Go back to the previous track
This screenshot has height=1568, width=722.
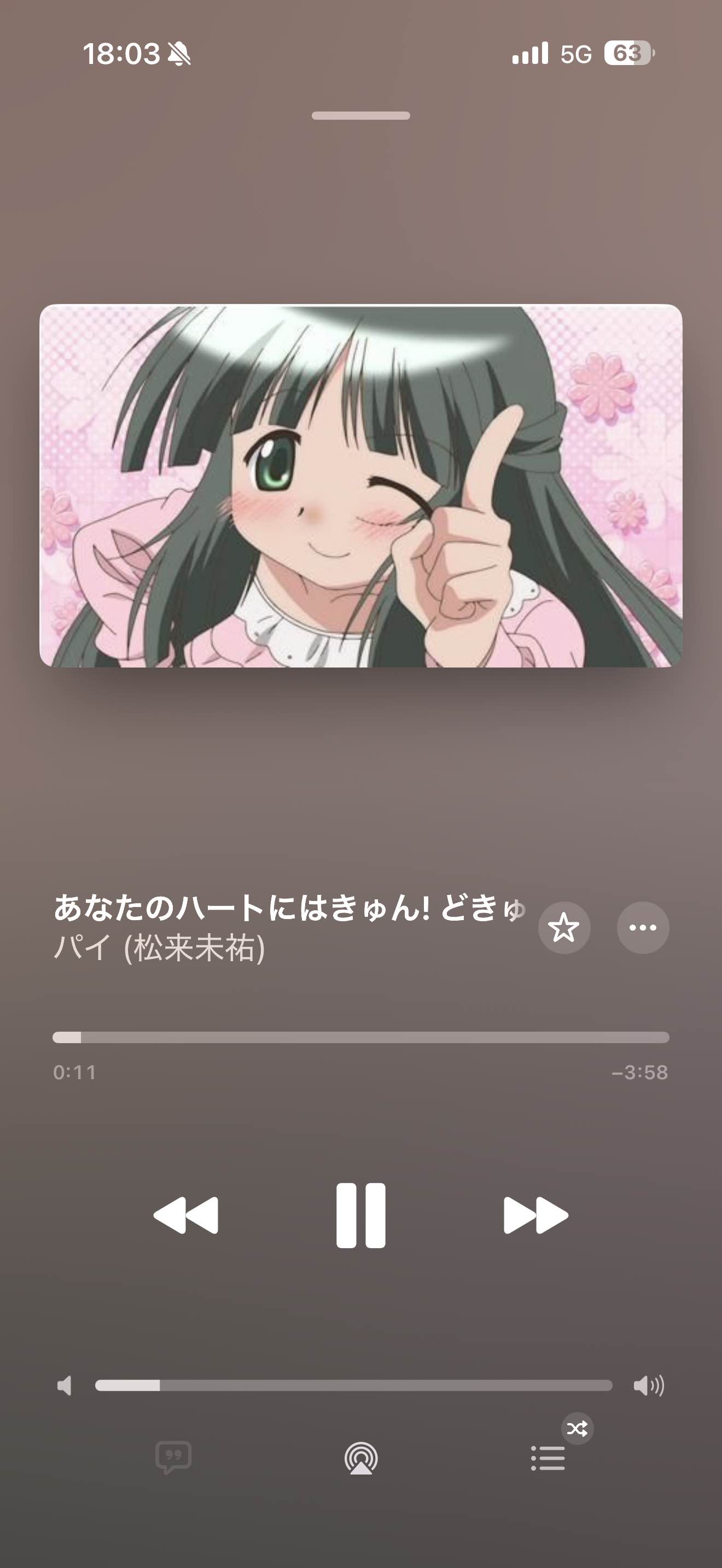click(x=185, y=1215)
